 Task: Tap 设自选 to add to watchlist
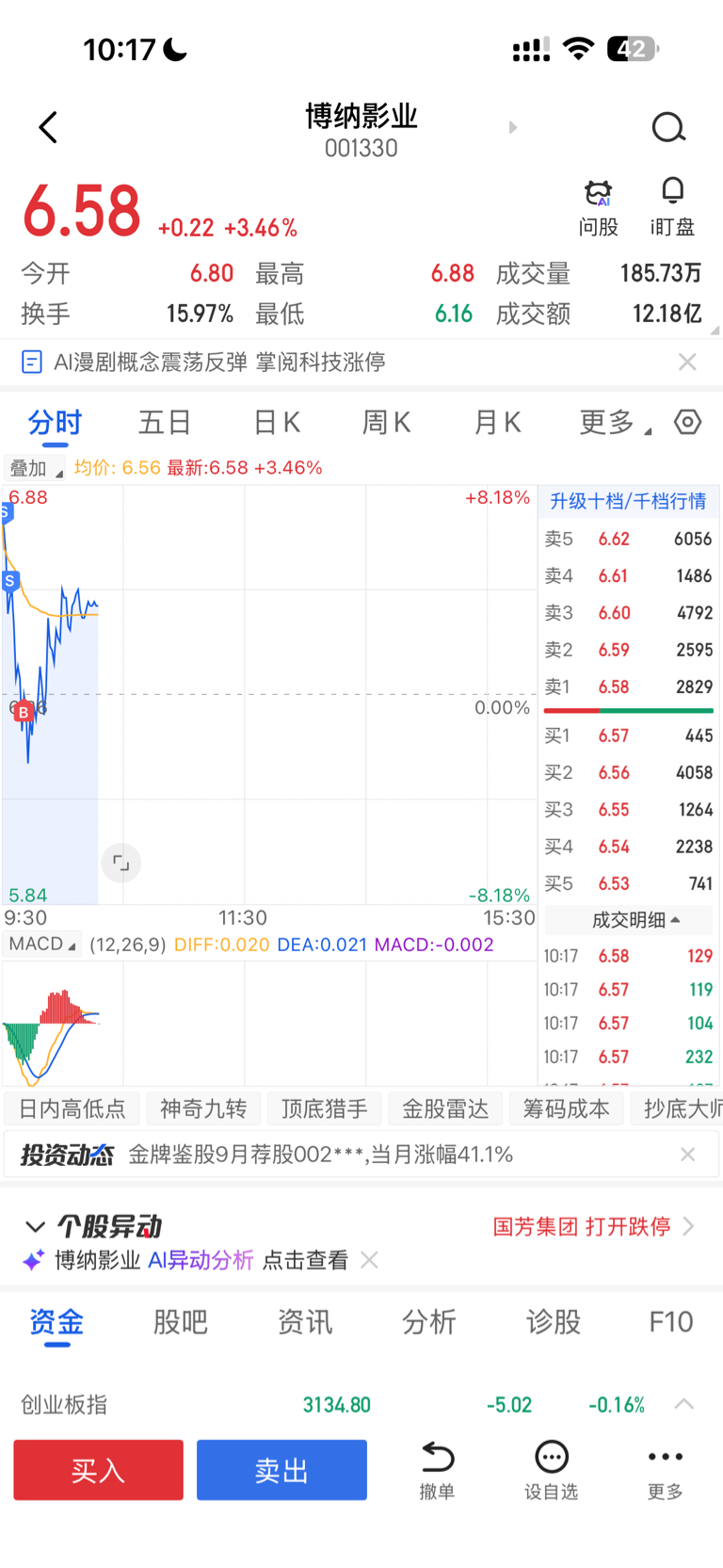[x=552, y=1470]
